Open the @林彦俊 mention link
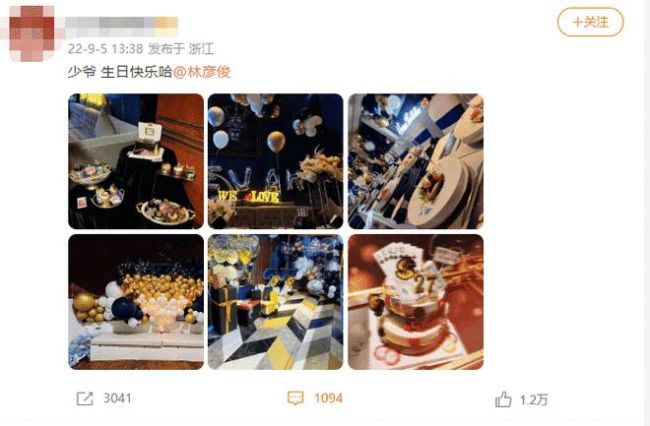 [x=211, y=72]
